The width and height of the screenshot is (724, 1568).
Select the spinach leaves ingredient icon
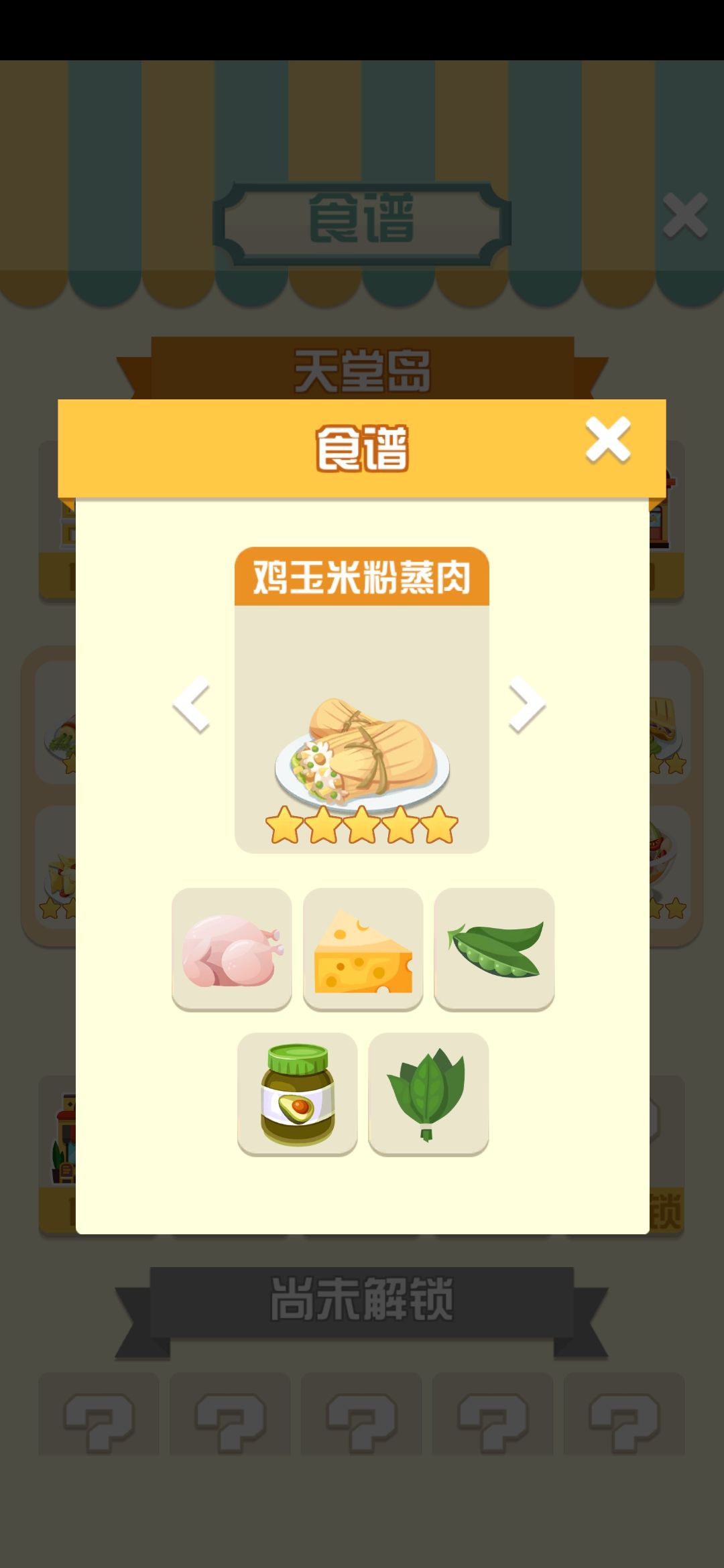[x=429, y=1092]
